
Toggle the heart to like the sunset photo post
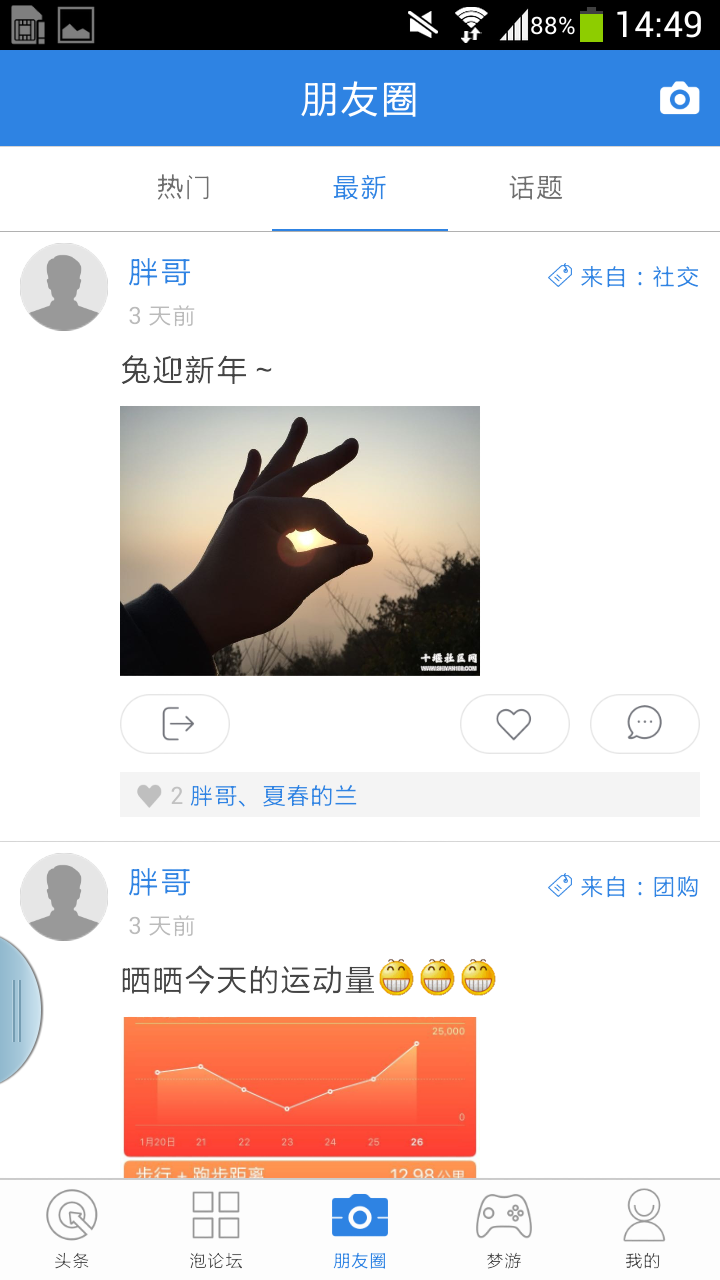point(515,723)
